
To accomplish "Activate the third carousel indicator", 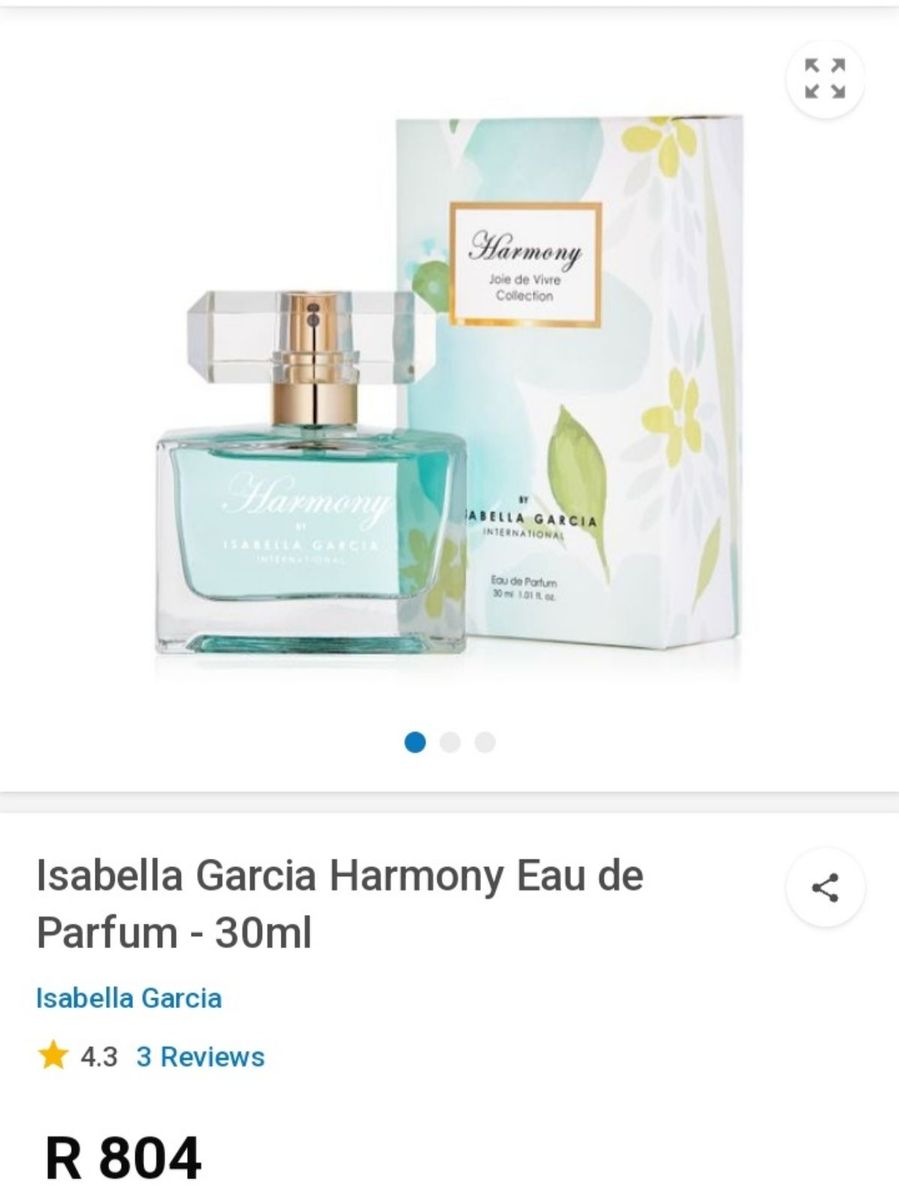I will pos(486,741).
